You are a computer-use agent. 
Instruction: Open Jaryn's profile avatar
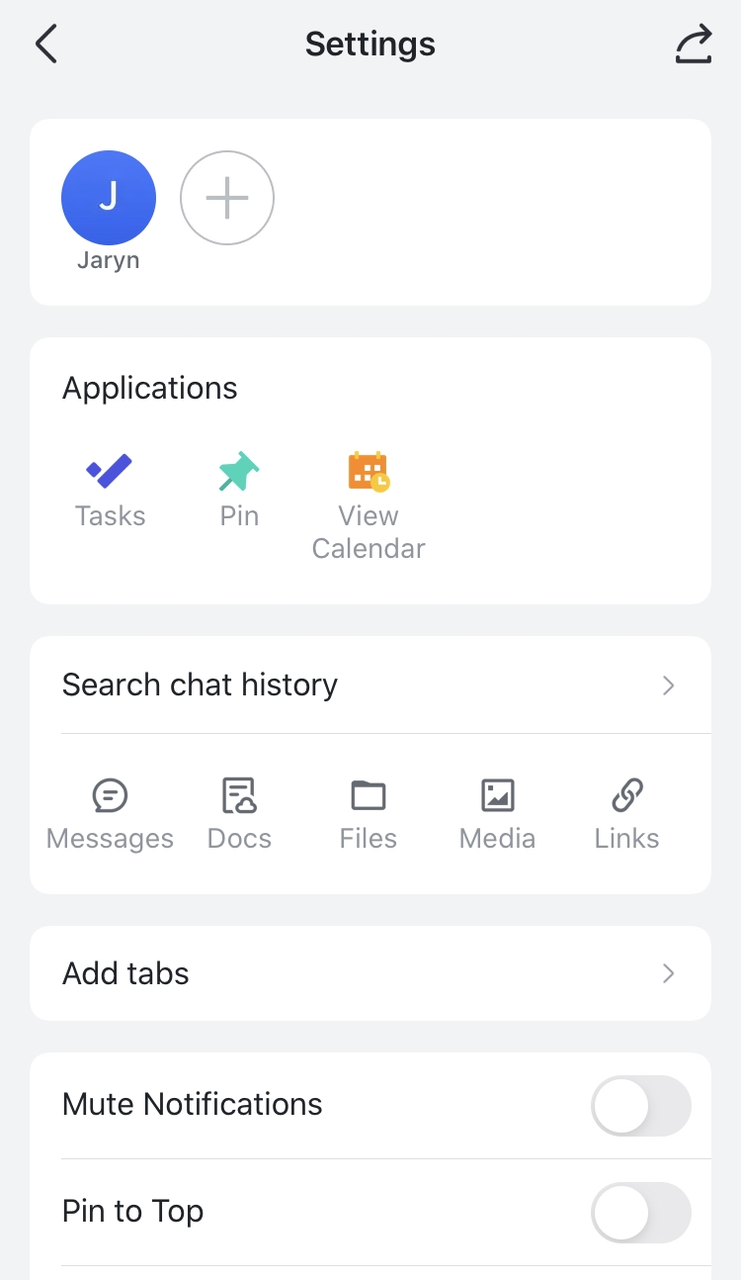point(108,197)
